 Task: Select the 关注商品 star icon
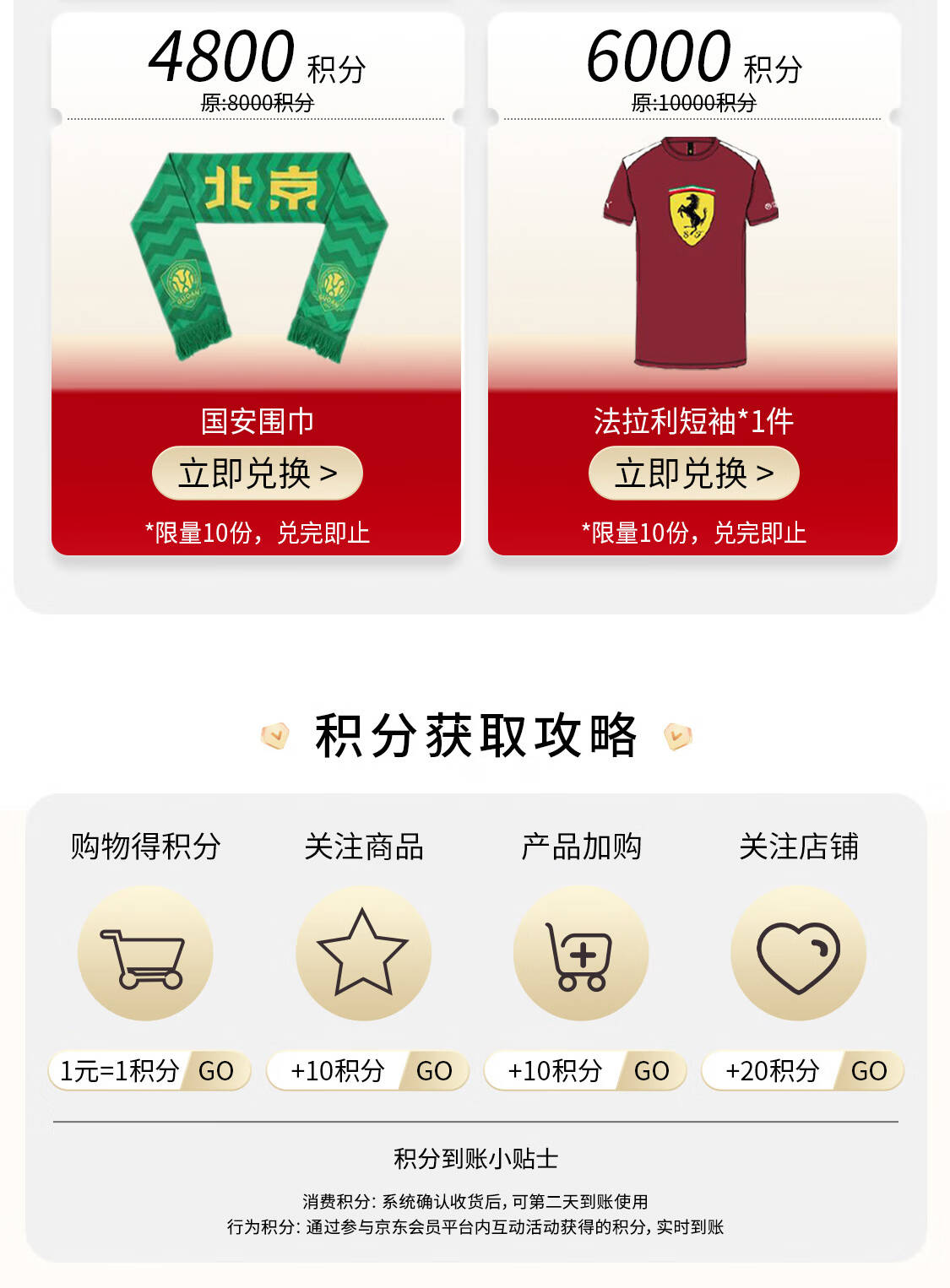[363, 954]
